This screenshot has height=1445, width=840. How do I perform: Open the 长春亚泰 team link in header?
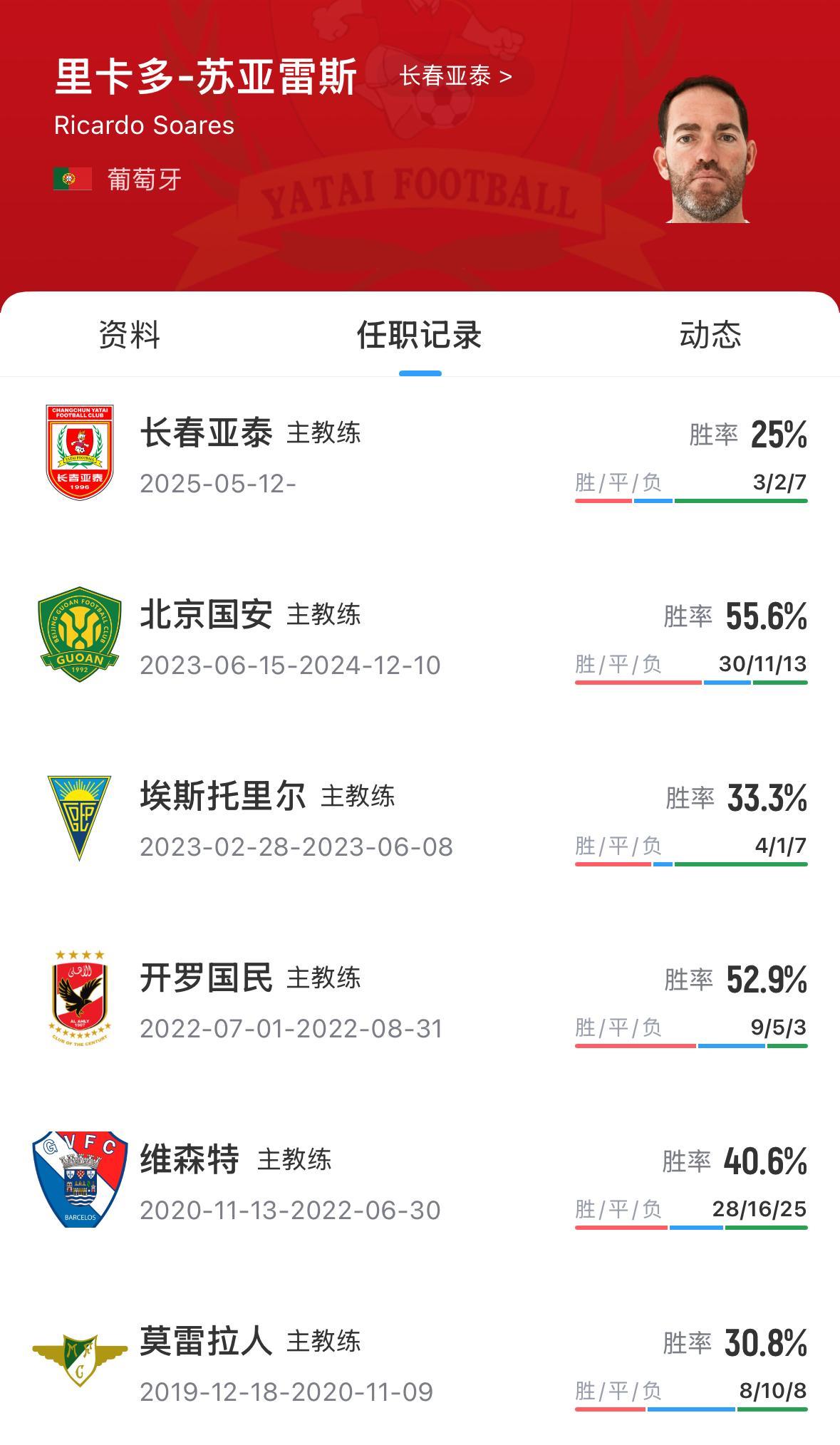click(456, 76)
